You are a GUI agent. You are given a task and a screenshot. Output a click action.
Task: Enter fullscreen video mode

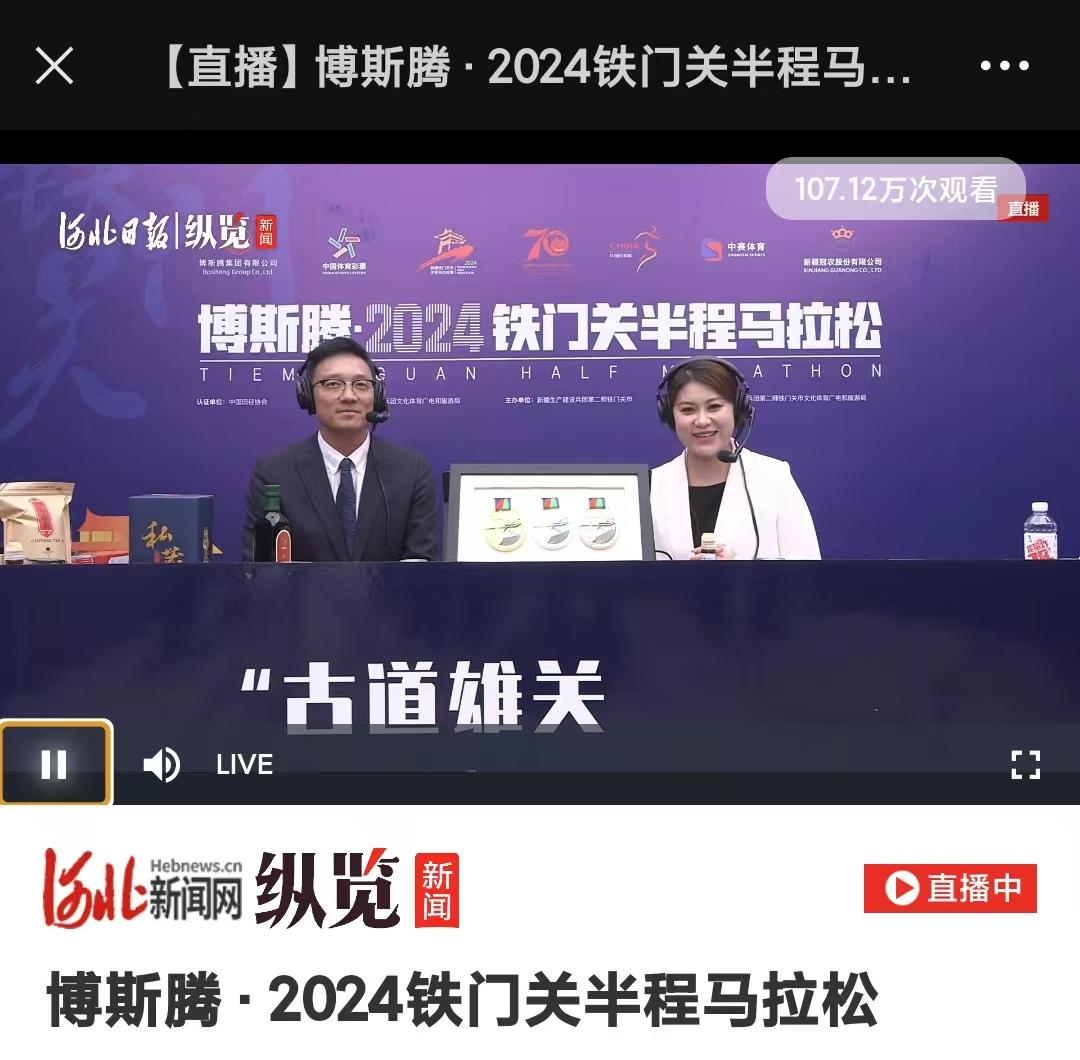(1026, 764)
